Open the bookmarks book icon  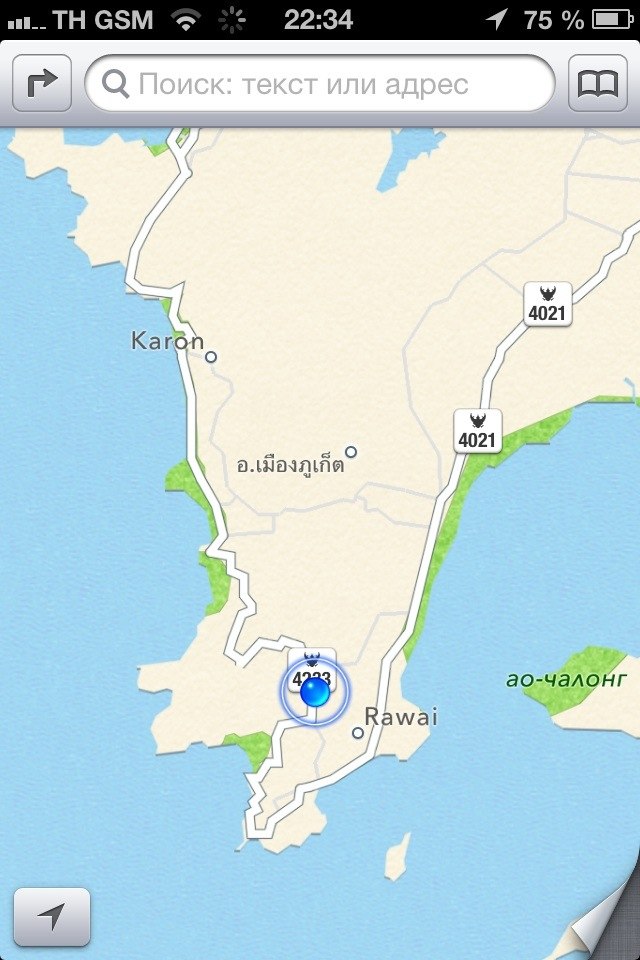pos(597,84)
